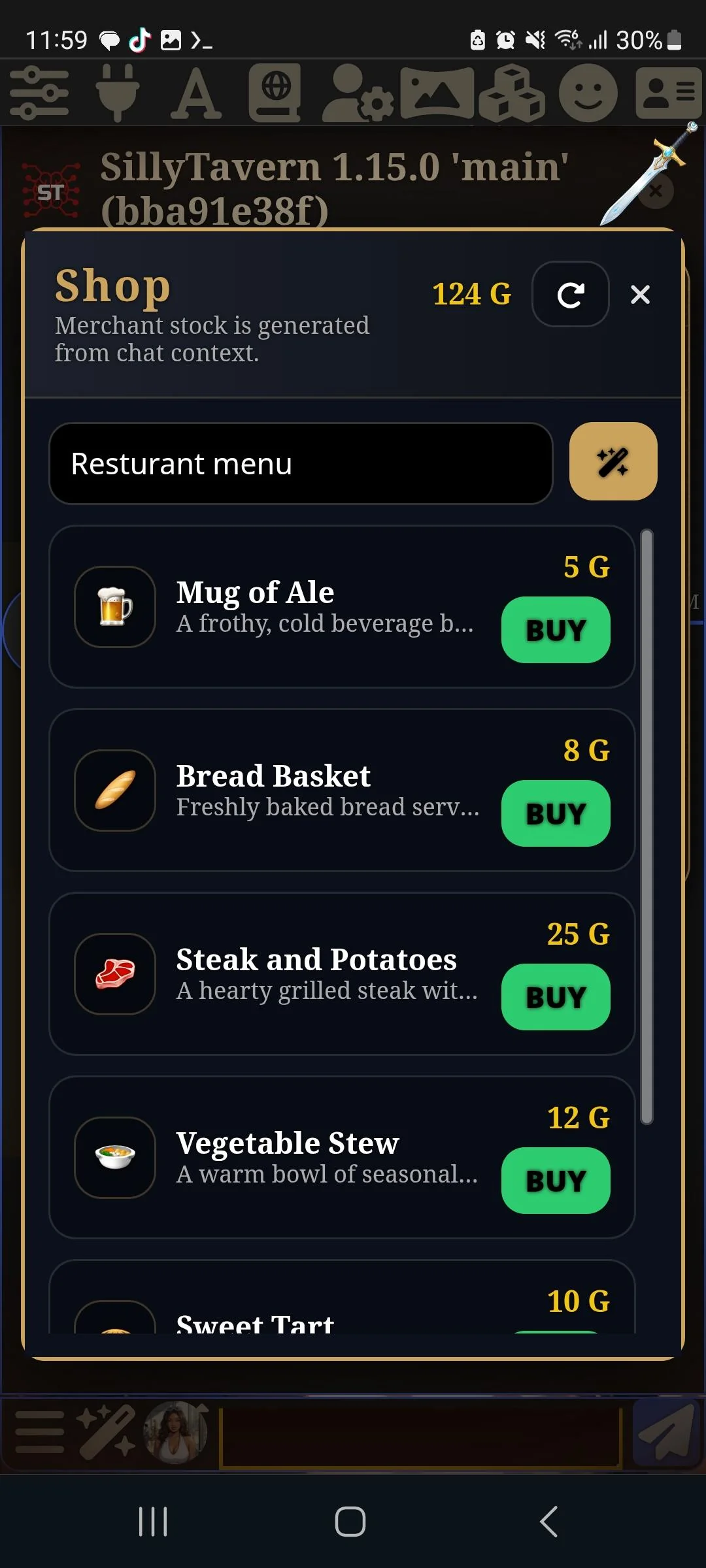Buy the Steak and Potatoes
This screenshot has width=706, height=1568.
[x=556, y=997]
